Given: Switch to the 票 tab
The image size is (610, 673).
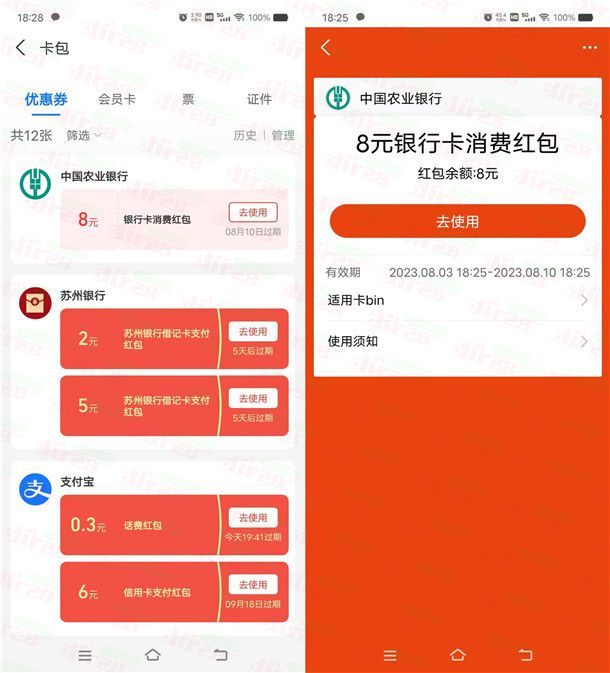Looking at the screenshot, I should (188, 99).
